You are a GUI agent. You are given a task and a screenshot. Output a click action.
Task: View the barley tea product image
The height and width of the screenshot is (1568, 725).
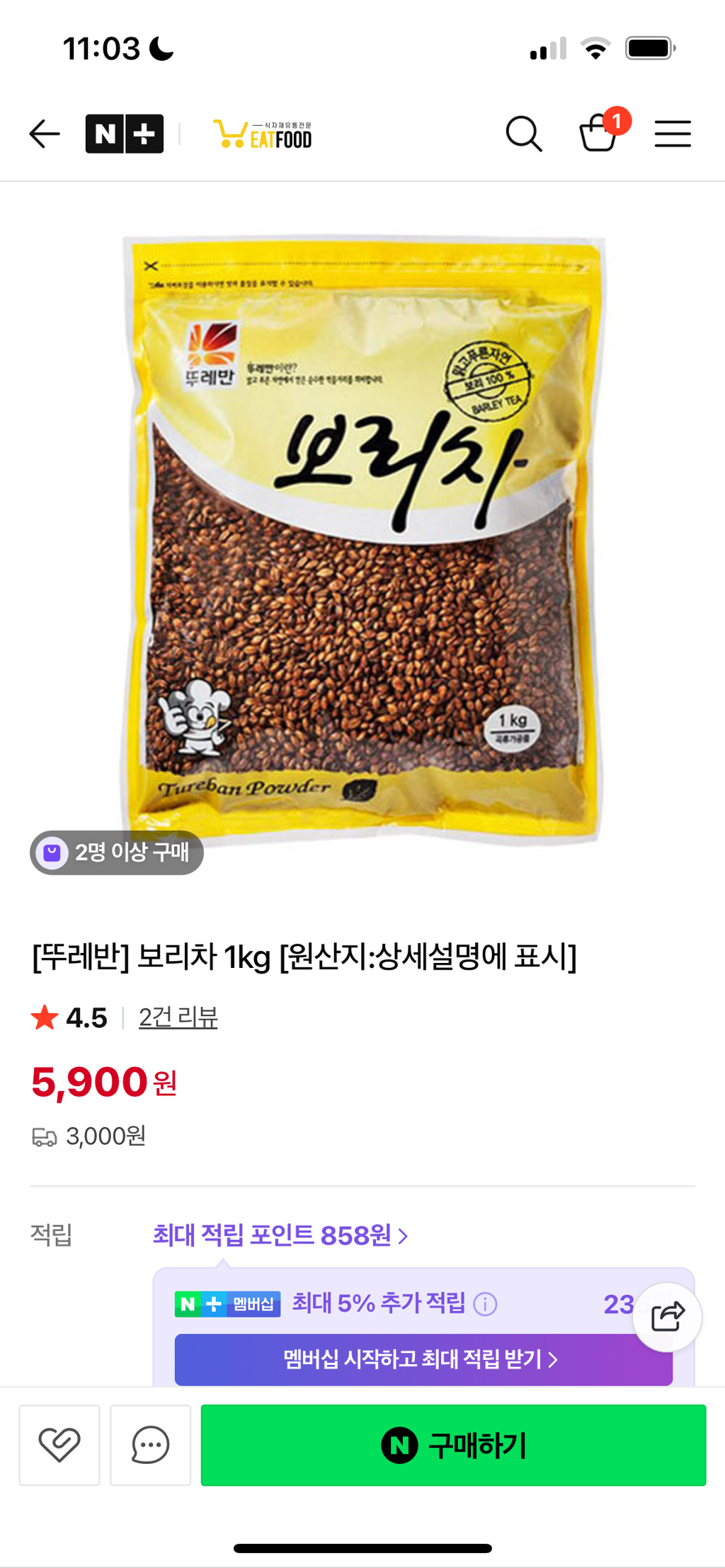[362, 538]
